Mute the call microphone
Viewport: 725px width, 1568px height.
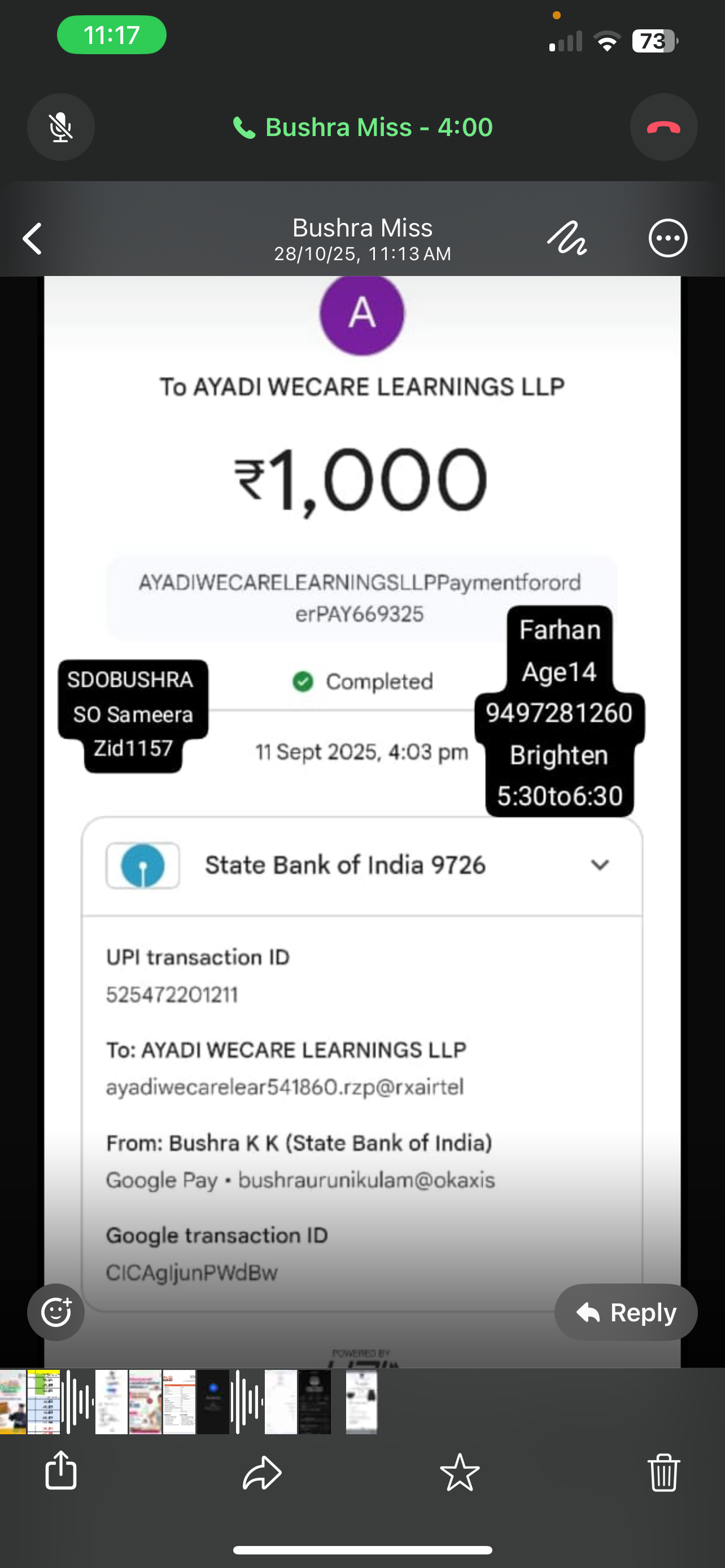61,127
